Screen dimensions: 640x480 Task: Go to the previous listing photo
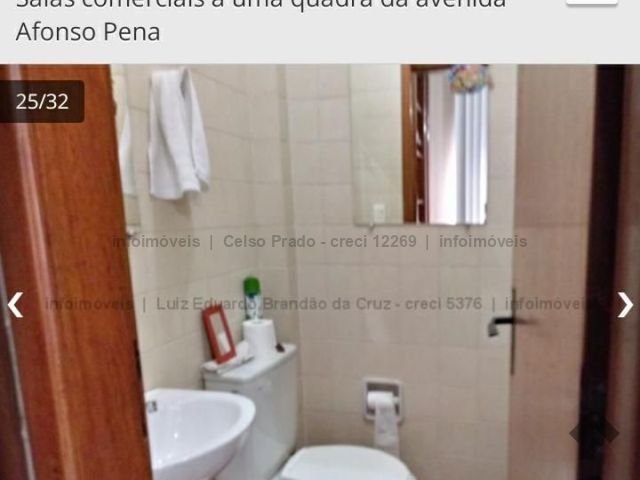(15, 304)
